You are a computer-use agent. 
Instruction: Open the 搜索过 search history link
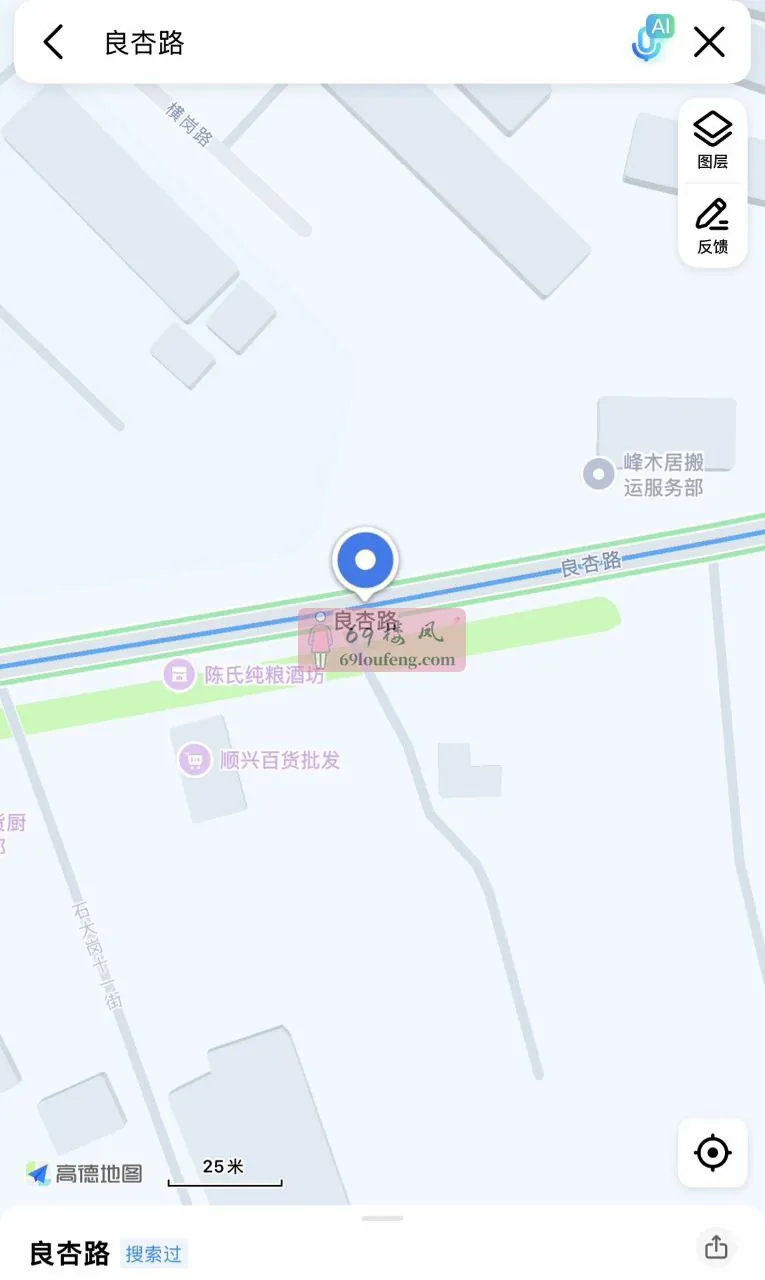click(x=153, y=1253)
